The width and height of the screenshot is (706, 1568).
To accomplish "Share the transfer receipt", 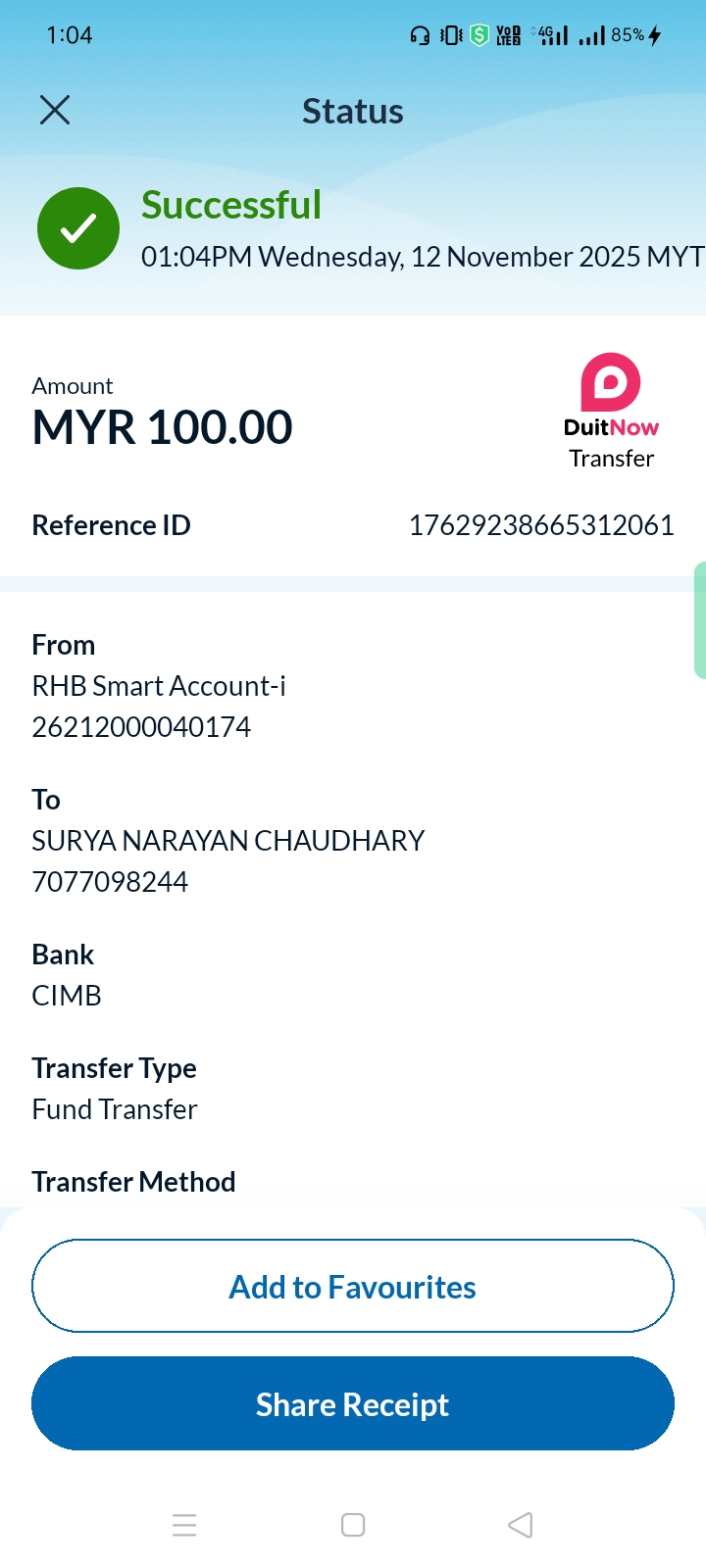I will click(353, 1403).
